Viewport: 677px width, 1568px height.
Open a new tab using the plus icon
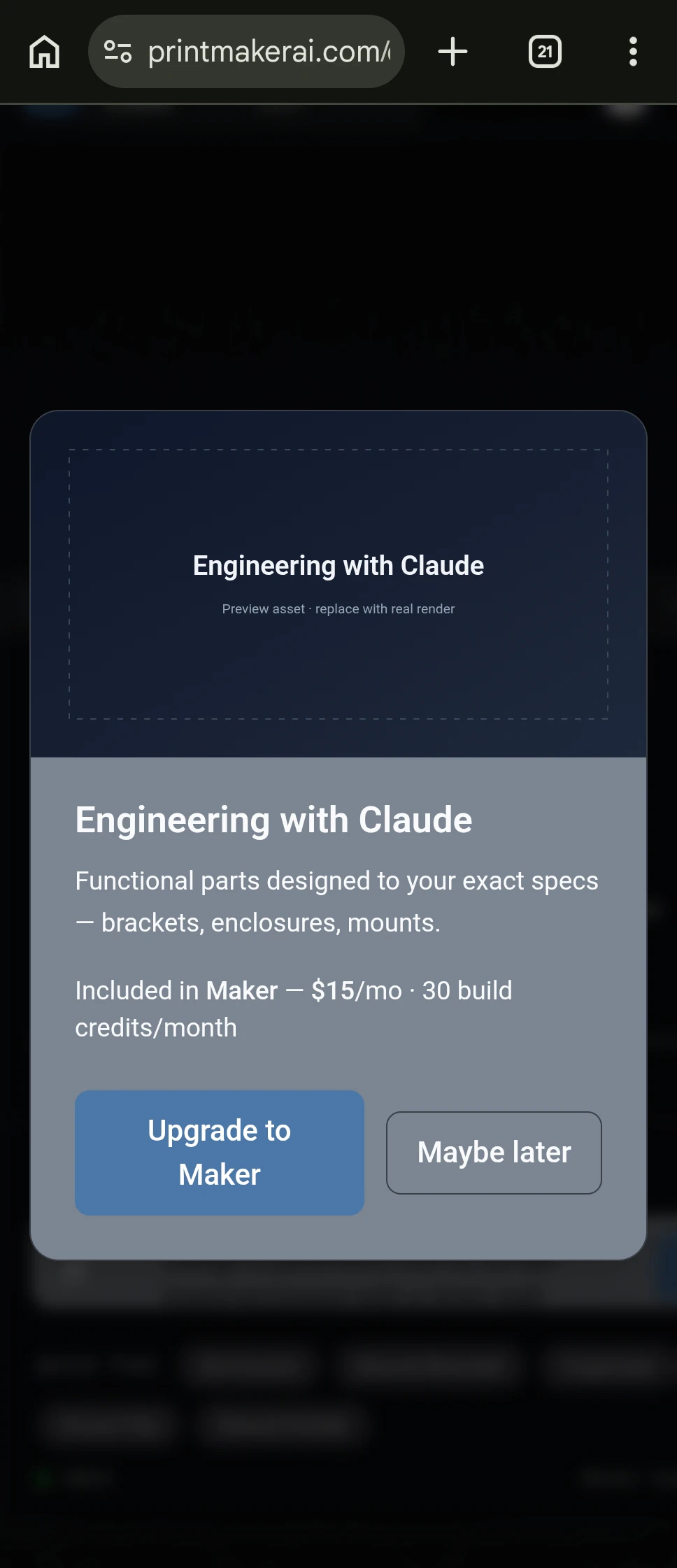coord(453,51)
